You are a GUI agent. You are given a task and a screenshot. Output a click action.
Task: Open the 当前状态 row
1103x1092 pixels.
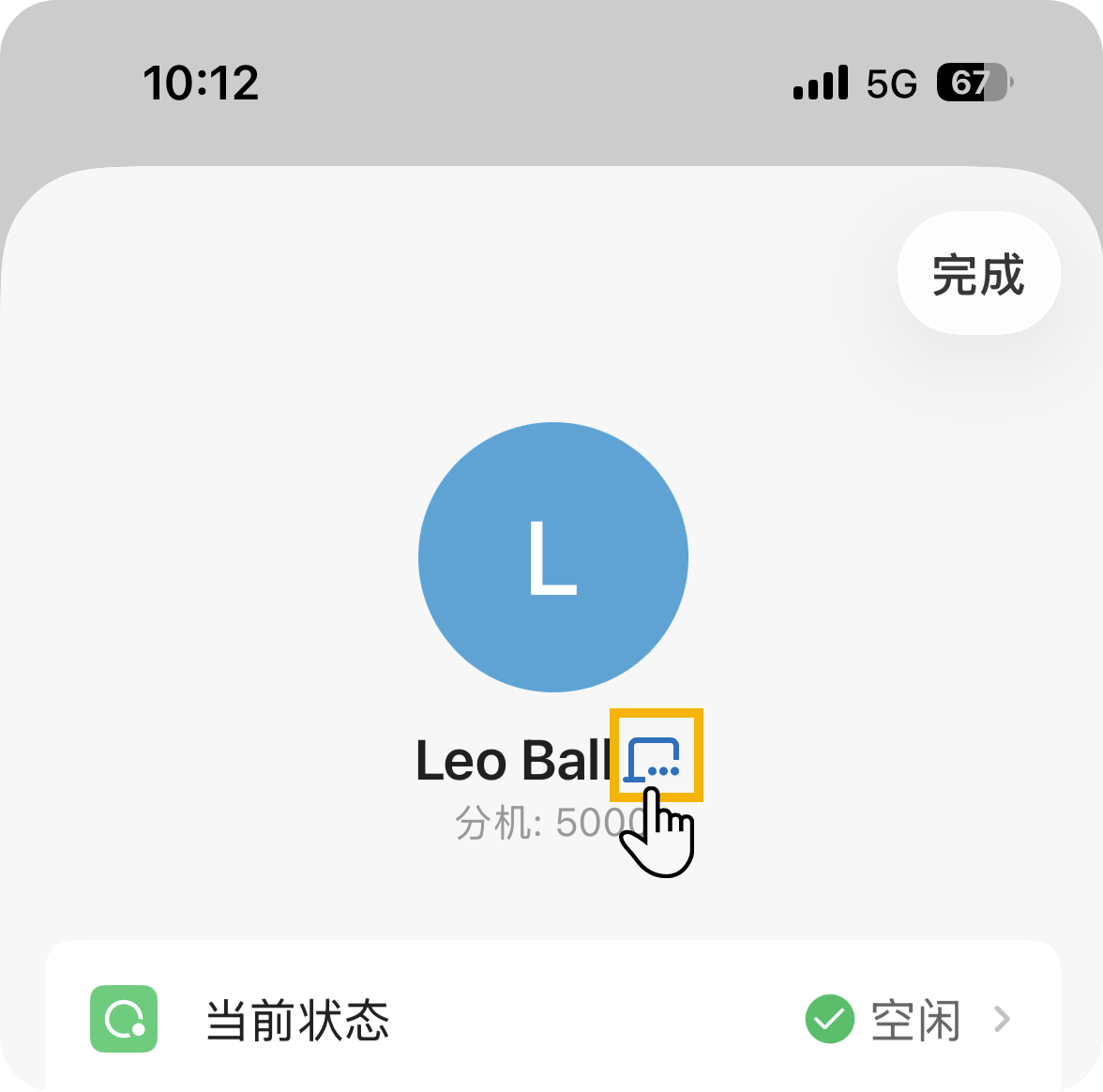551,1019
